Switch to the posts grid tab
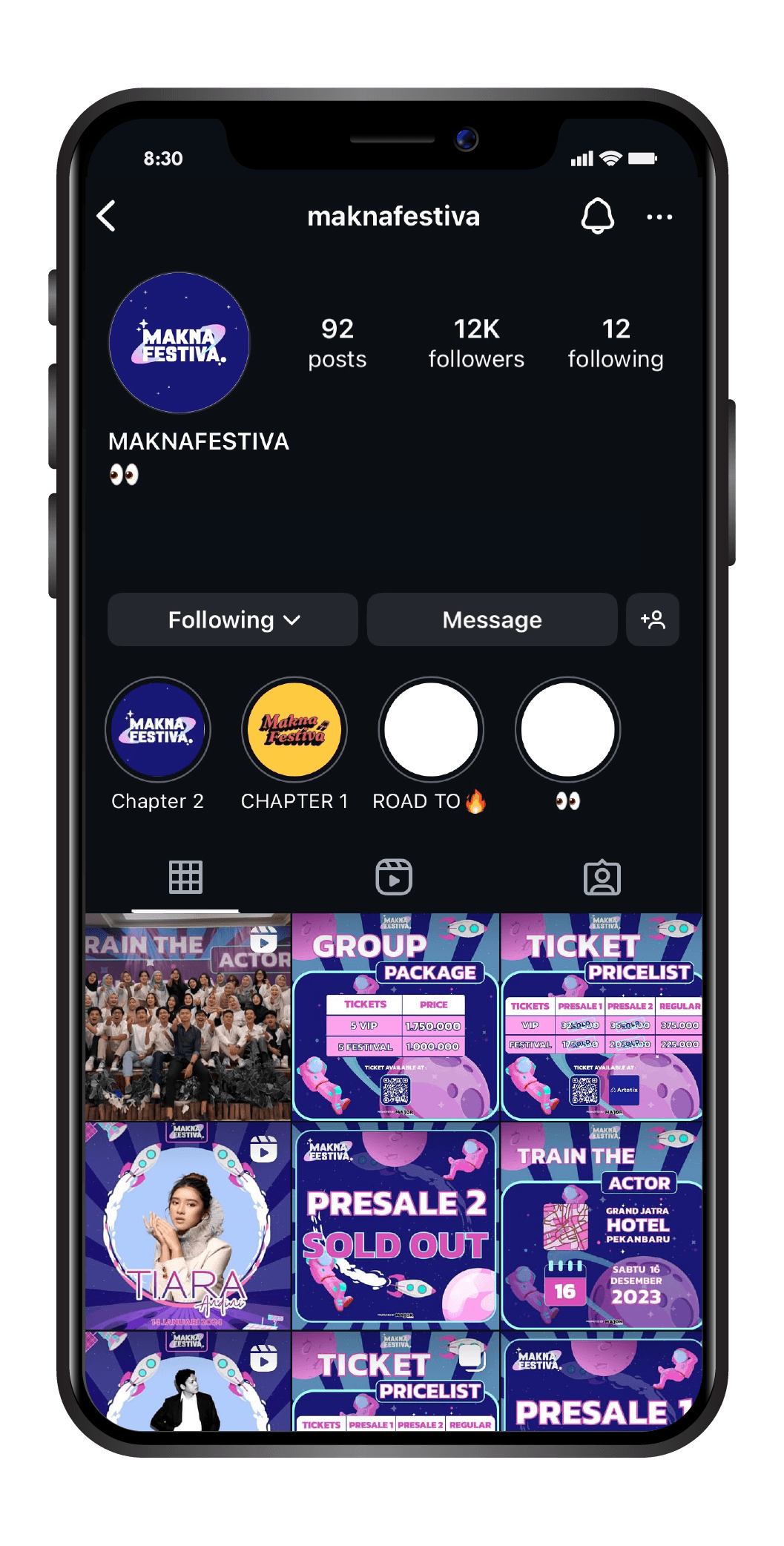This screenshot has height=1546, width=784. tap(185, 878)
